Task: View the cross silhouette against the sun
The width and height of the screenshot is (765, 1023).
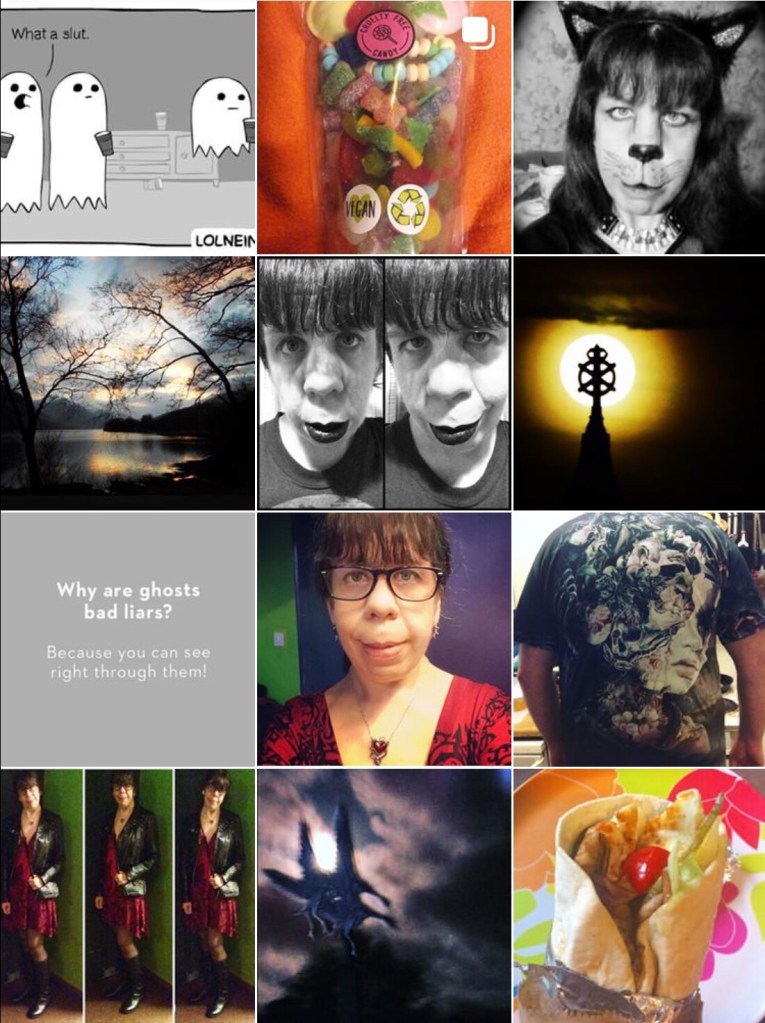Action: tap(639, 382)
